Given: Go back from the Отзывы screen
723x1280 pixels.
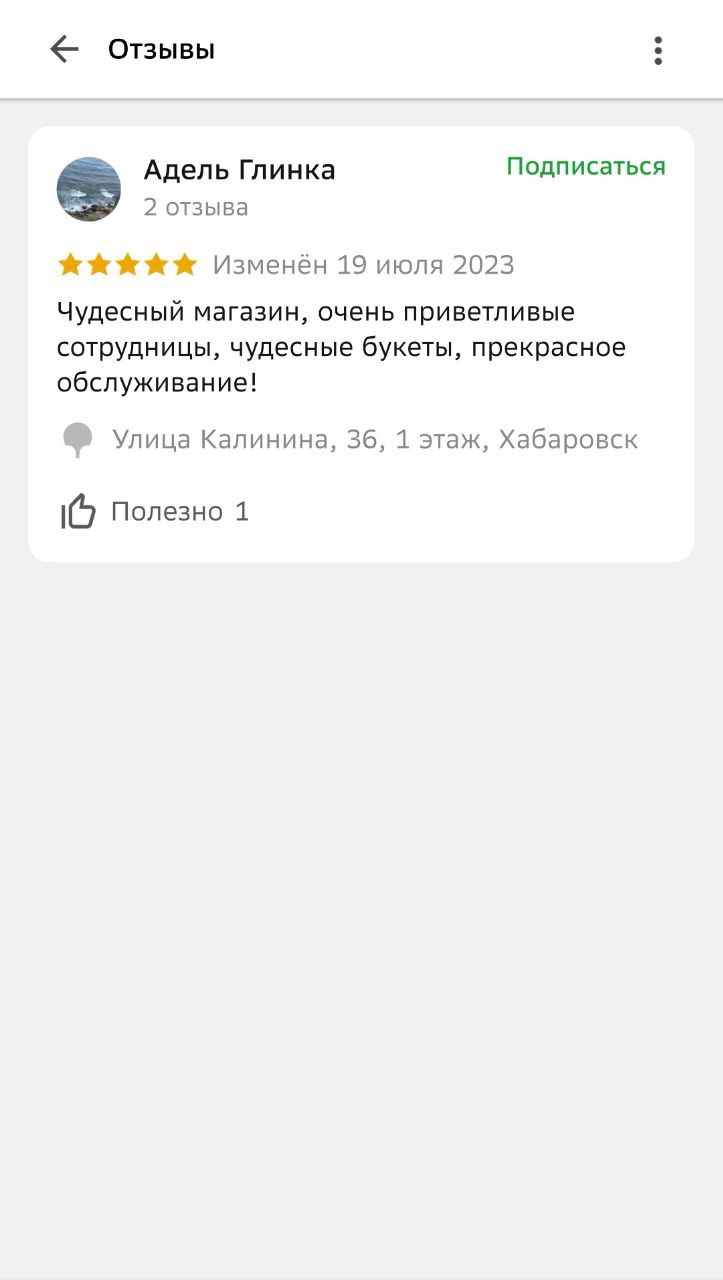Looking at the screenshot, I should [64, 49].
